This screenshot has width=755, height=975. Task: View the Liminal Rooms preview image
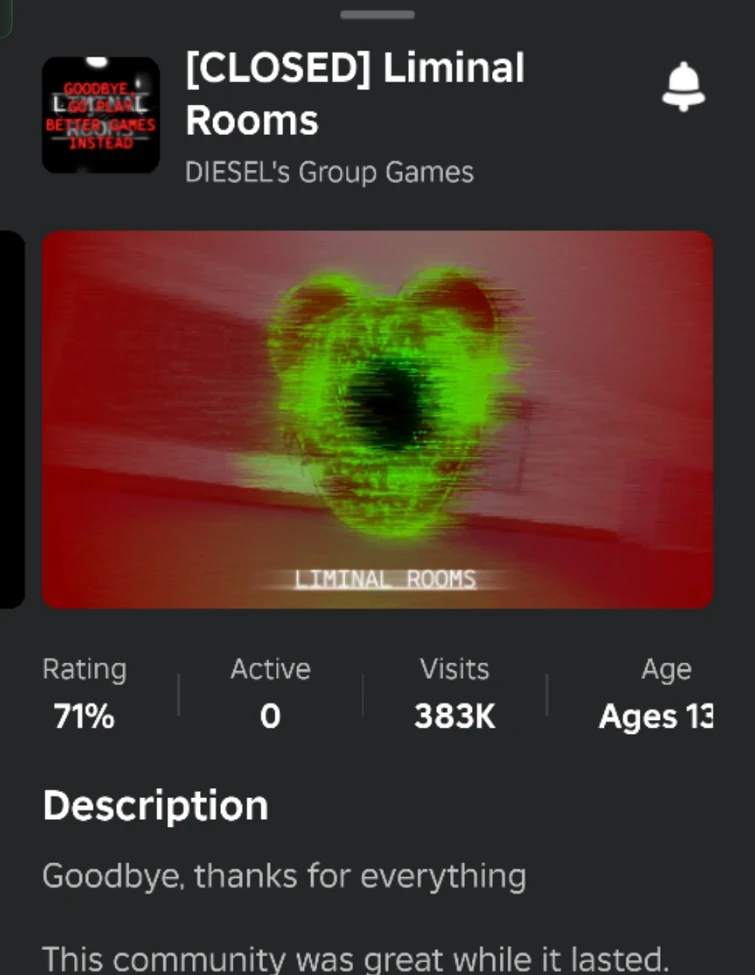(x=377, y=420)
